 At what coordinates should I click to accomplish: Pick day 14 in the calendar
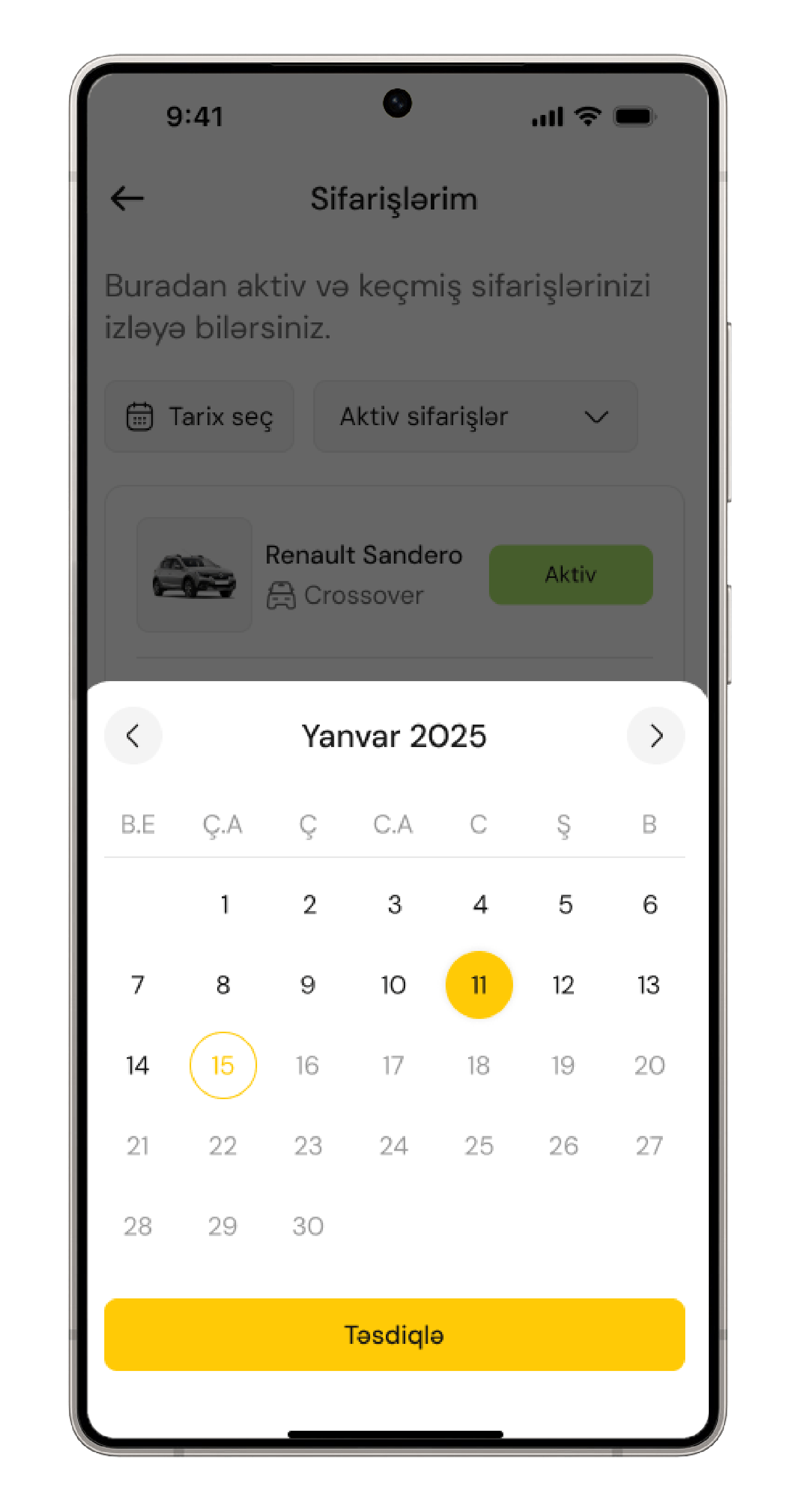tap(137, 1065)
